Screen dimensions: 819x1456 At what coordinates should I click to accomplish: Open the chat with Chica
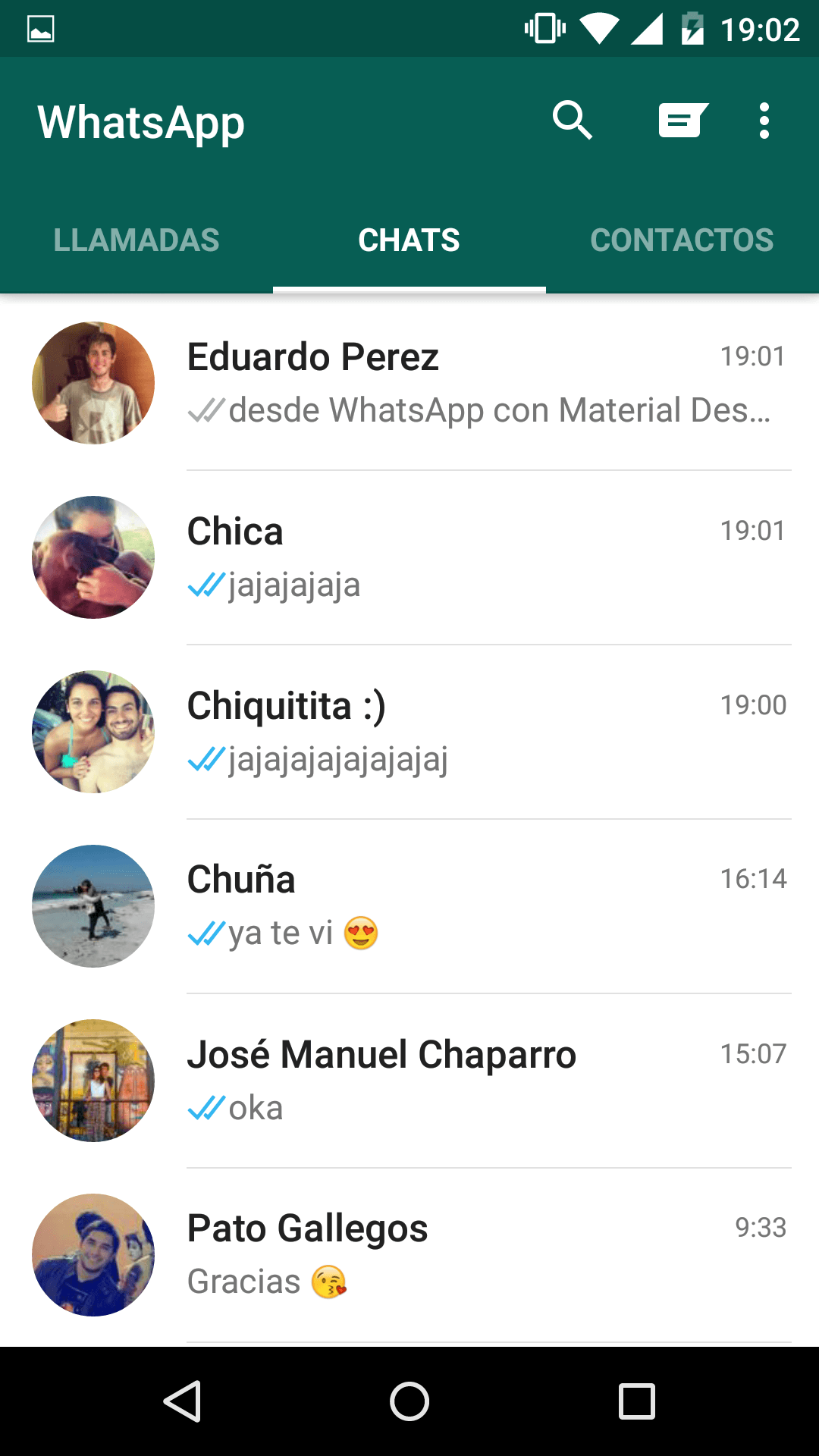485,557
